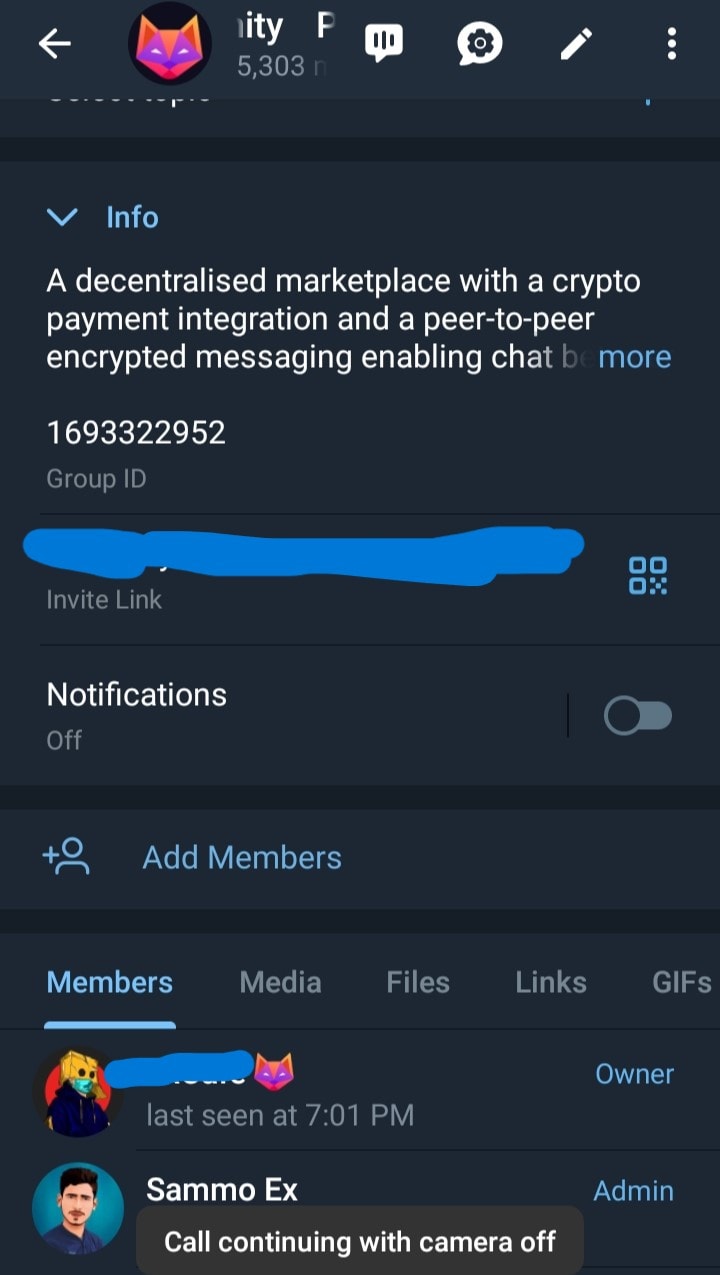Tap the pencil icon to edit group

click(576, 43)
